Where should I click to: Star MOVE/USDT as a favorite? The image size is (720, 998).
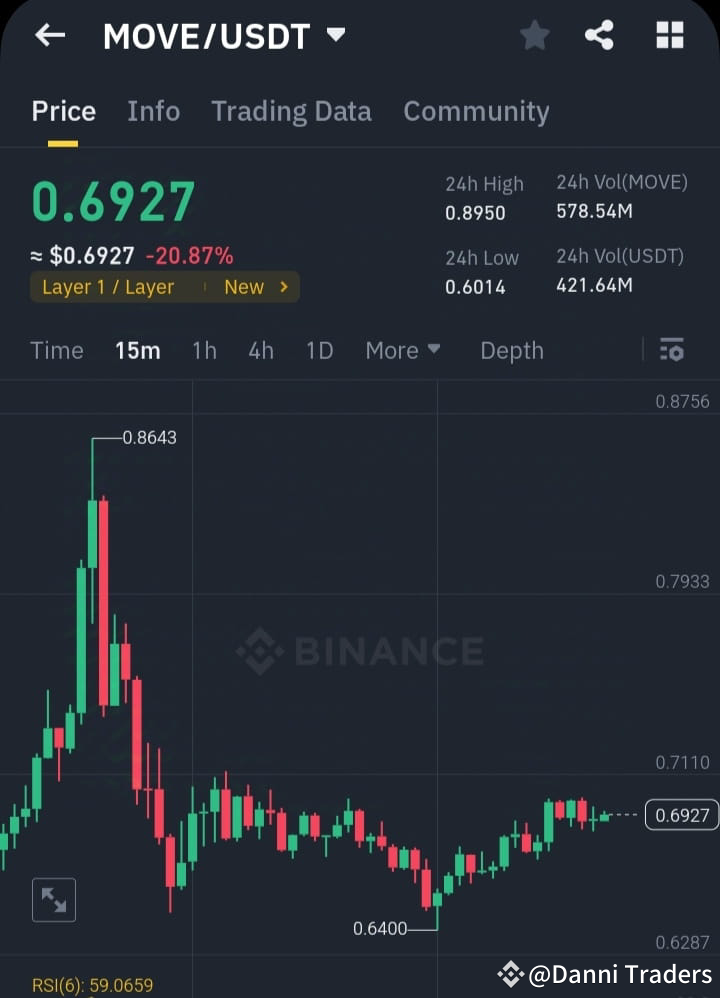(x=534, y=35)
